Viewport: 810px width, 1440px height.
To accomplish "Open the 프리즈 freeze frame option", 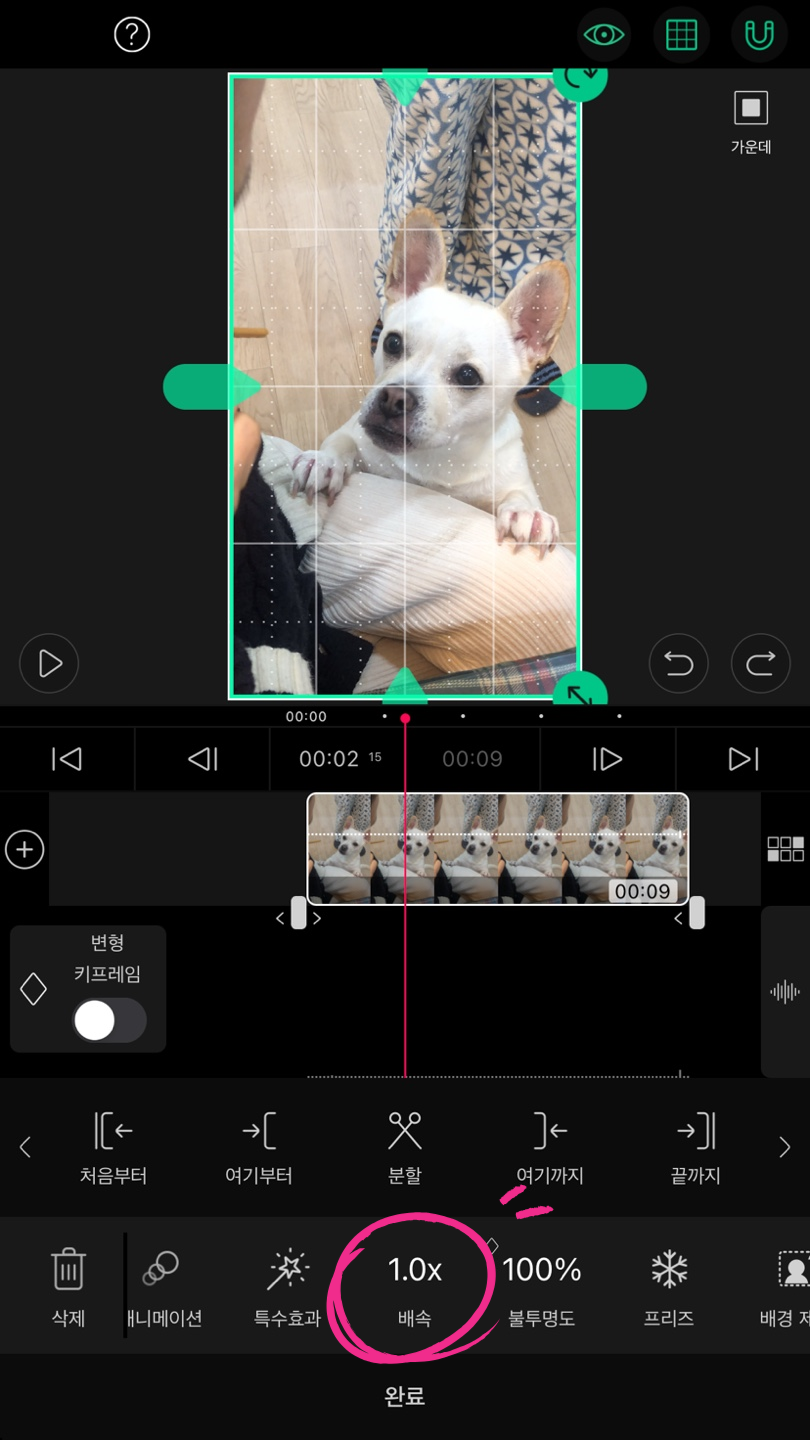I will 669,1287.
